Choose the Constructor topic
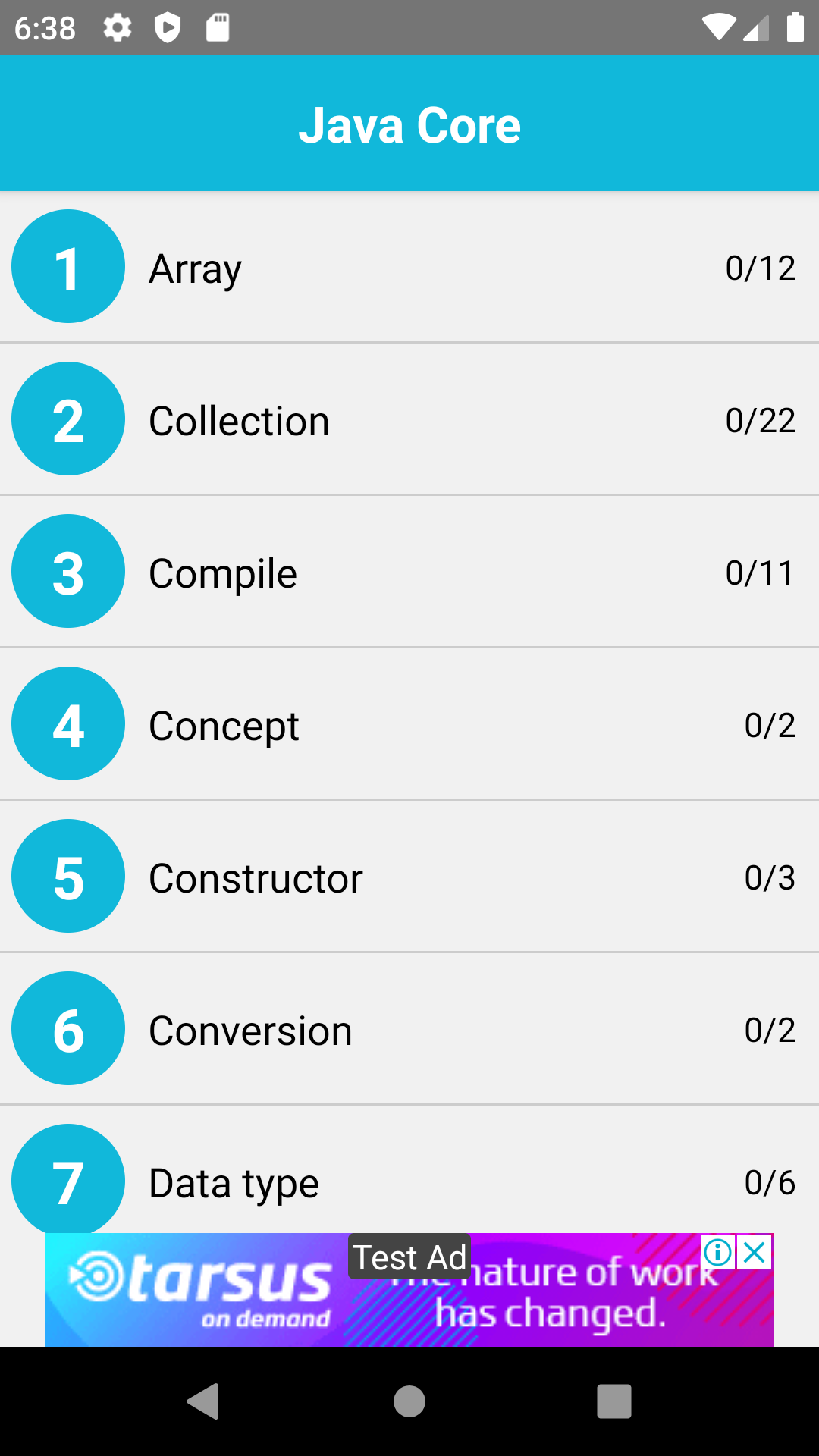The height and width of the screenshot is (1456, 819). (x=409, y=876)
